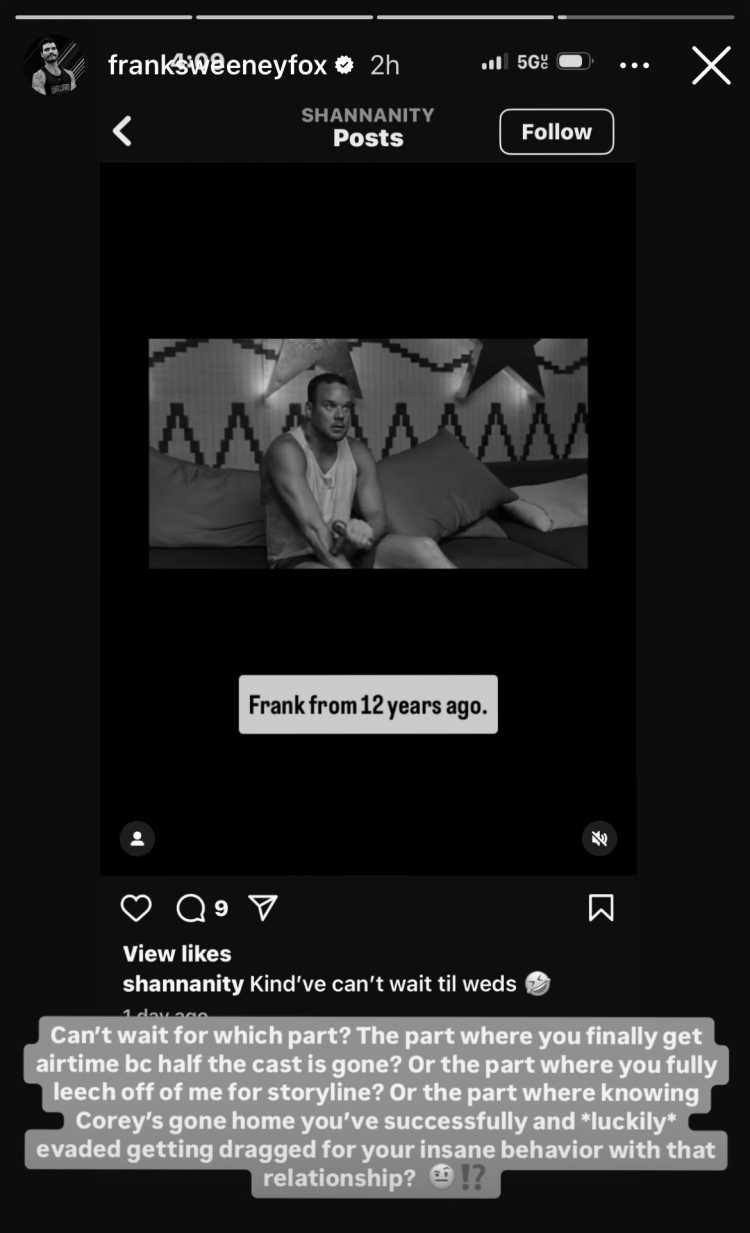The width and height of the screenshot is (750, 1233).
Task: Open franksweeneyfox's profile from the username
Action: click(x=217, y=65)
